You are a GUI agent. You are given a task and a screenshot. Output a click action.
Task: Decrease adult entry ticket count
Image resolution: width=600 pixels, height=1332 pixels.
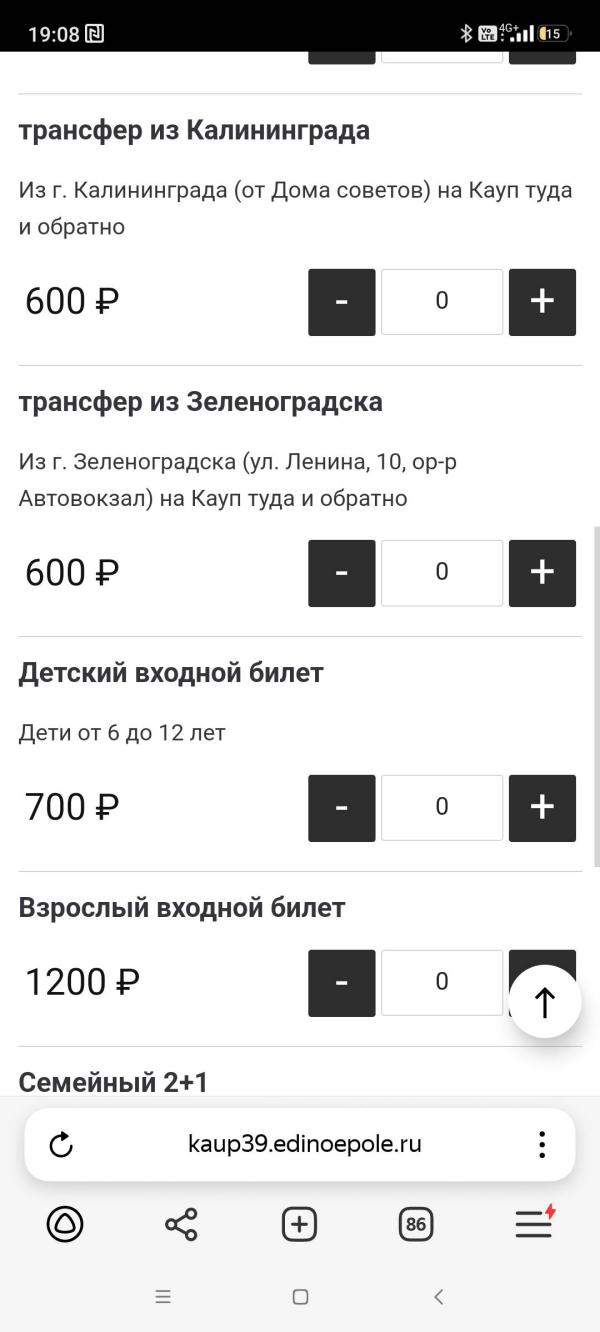pyautogui.click(x=341, y=982)
